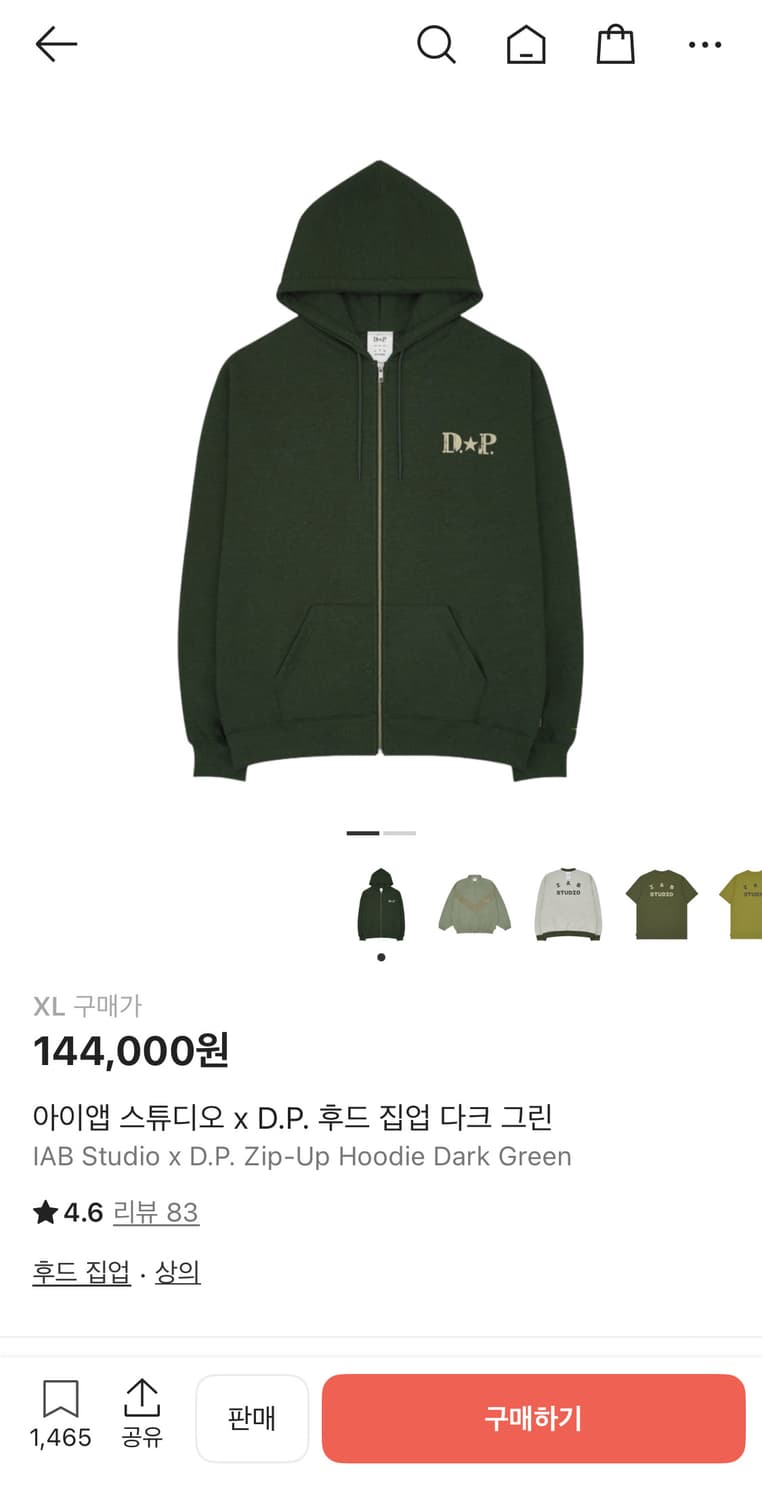Open the search icon

pyautogui.click(x=437, y=44)
